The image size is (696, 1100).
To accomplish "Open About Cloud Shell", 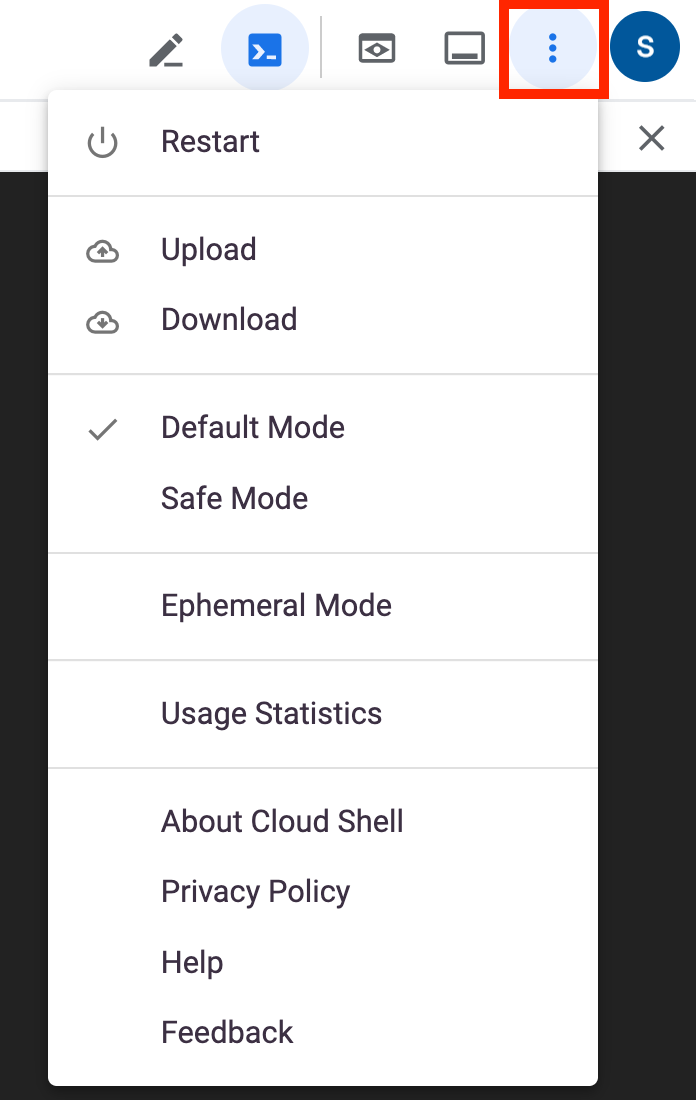I will pyautogui.click(x=282, y=822).
